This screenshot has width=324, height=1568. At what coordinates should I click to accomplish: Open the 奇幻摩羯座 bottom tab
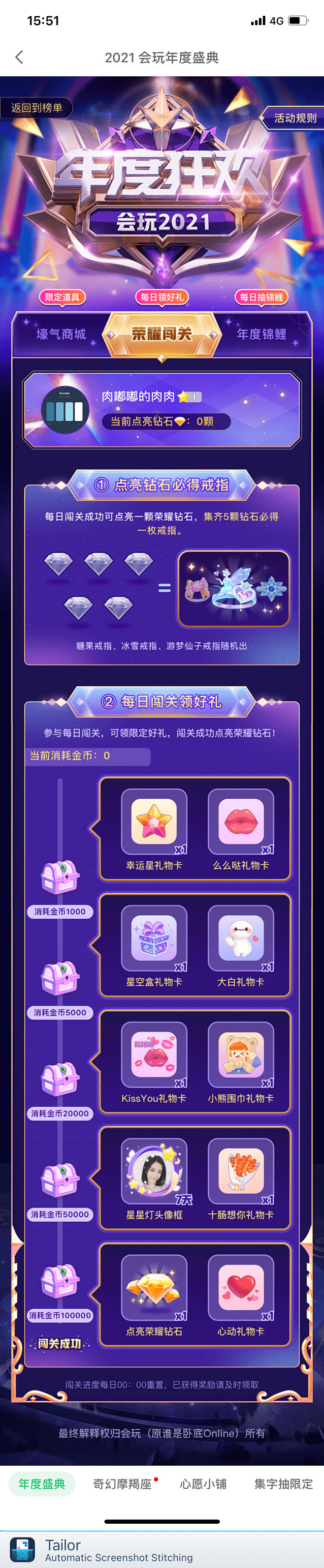pos(122,1483)
